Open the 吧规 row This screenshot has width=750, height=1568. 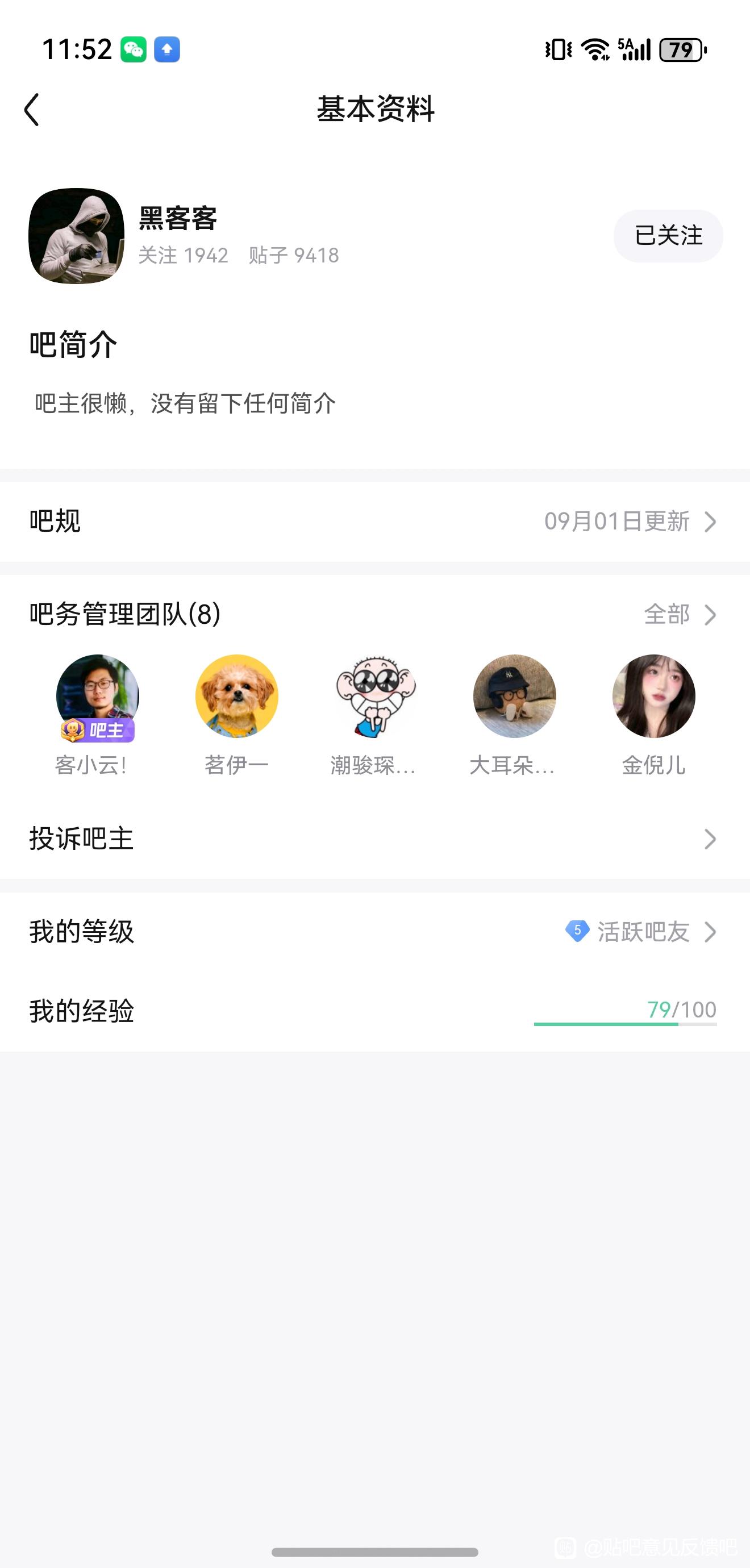tap(375, 521)
